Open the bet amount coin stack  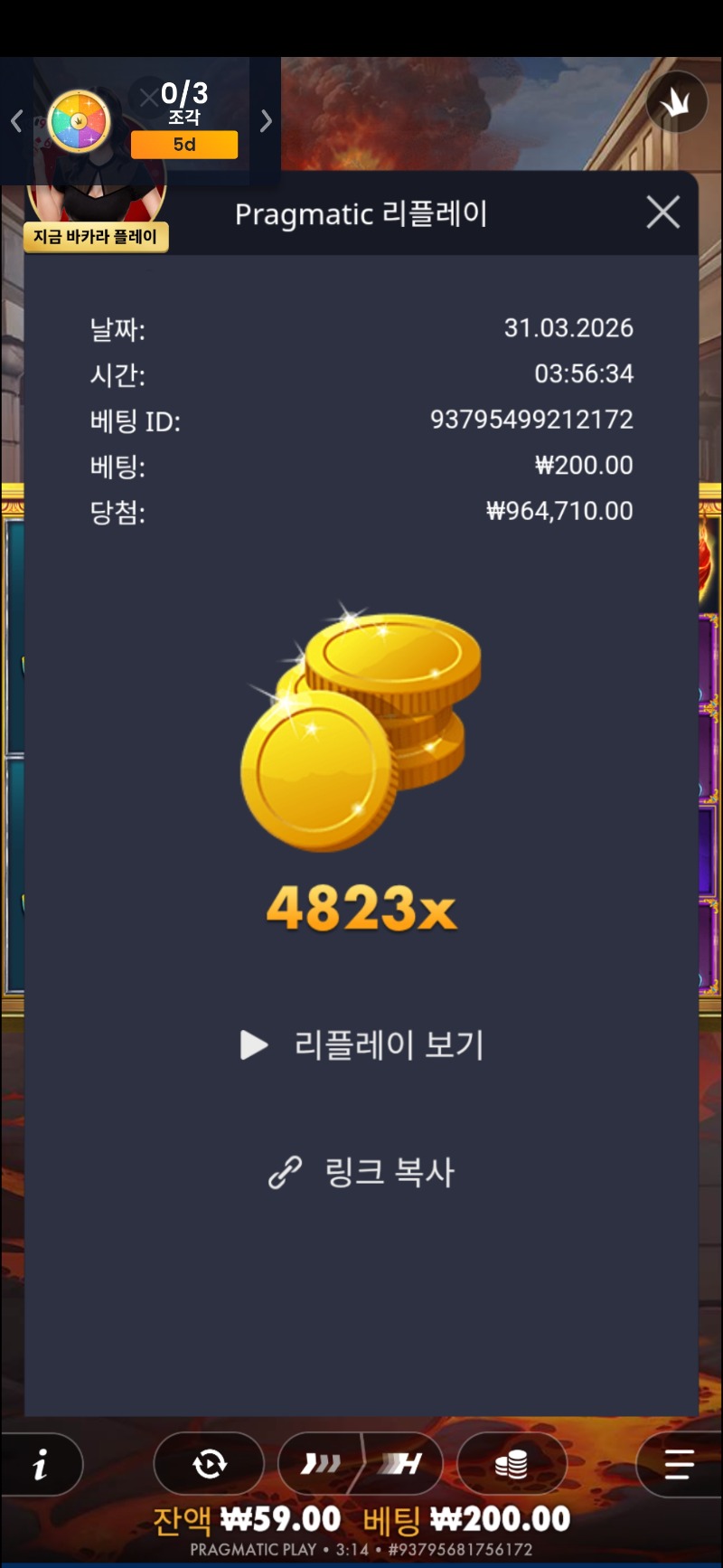coord(512,1464)
